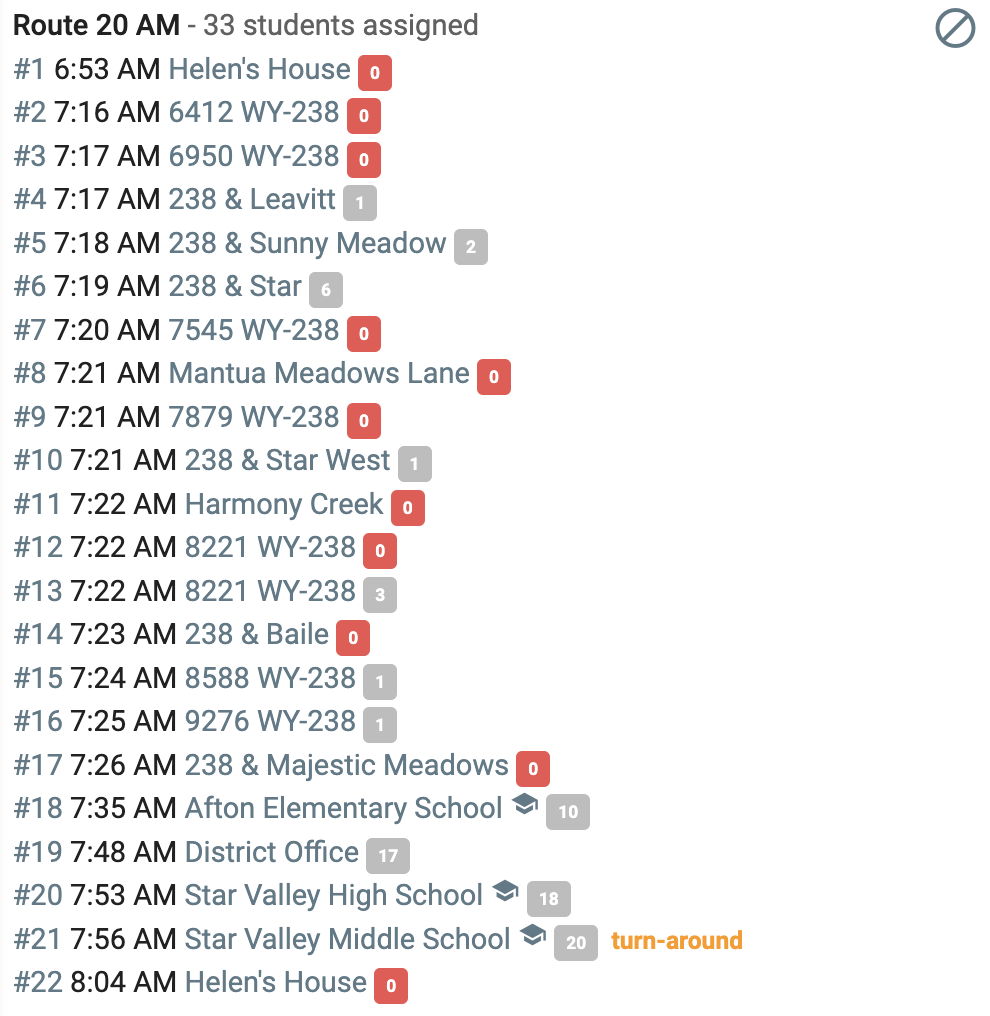This screenshot has height=1016, width=990.
Task: Tap the circle-slash icon beside Route 20 AM
Action: (x=955, y=29)
